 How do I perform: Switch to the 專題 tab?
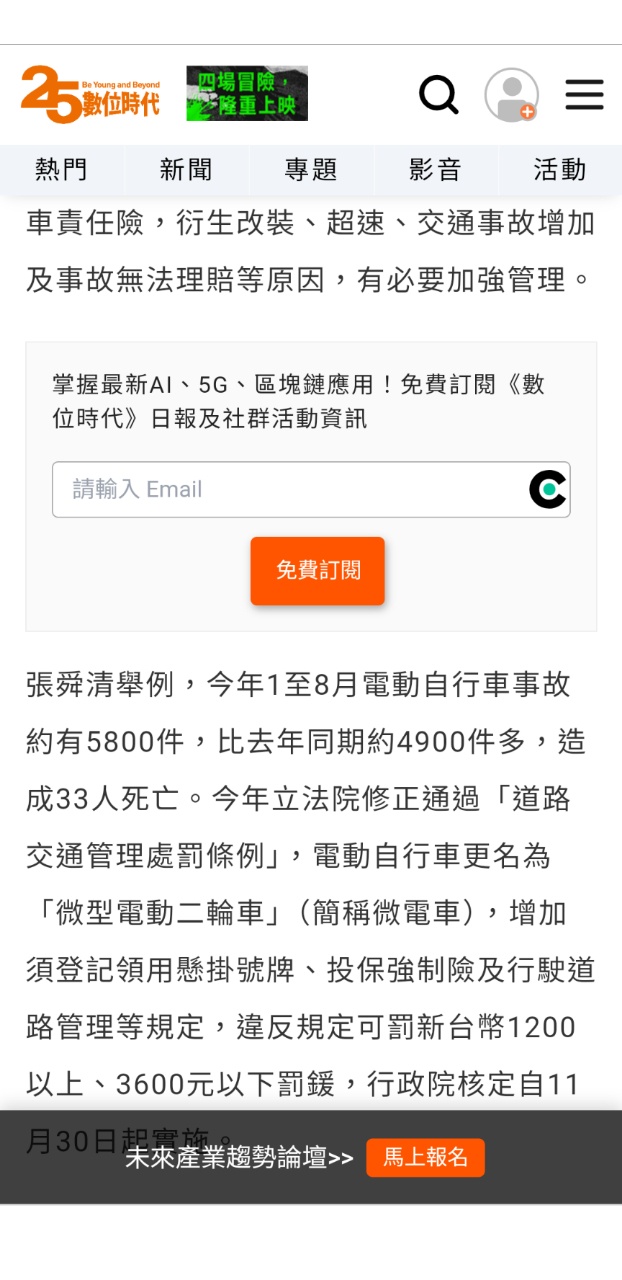(311, 170)
